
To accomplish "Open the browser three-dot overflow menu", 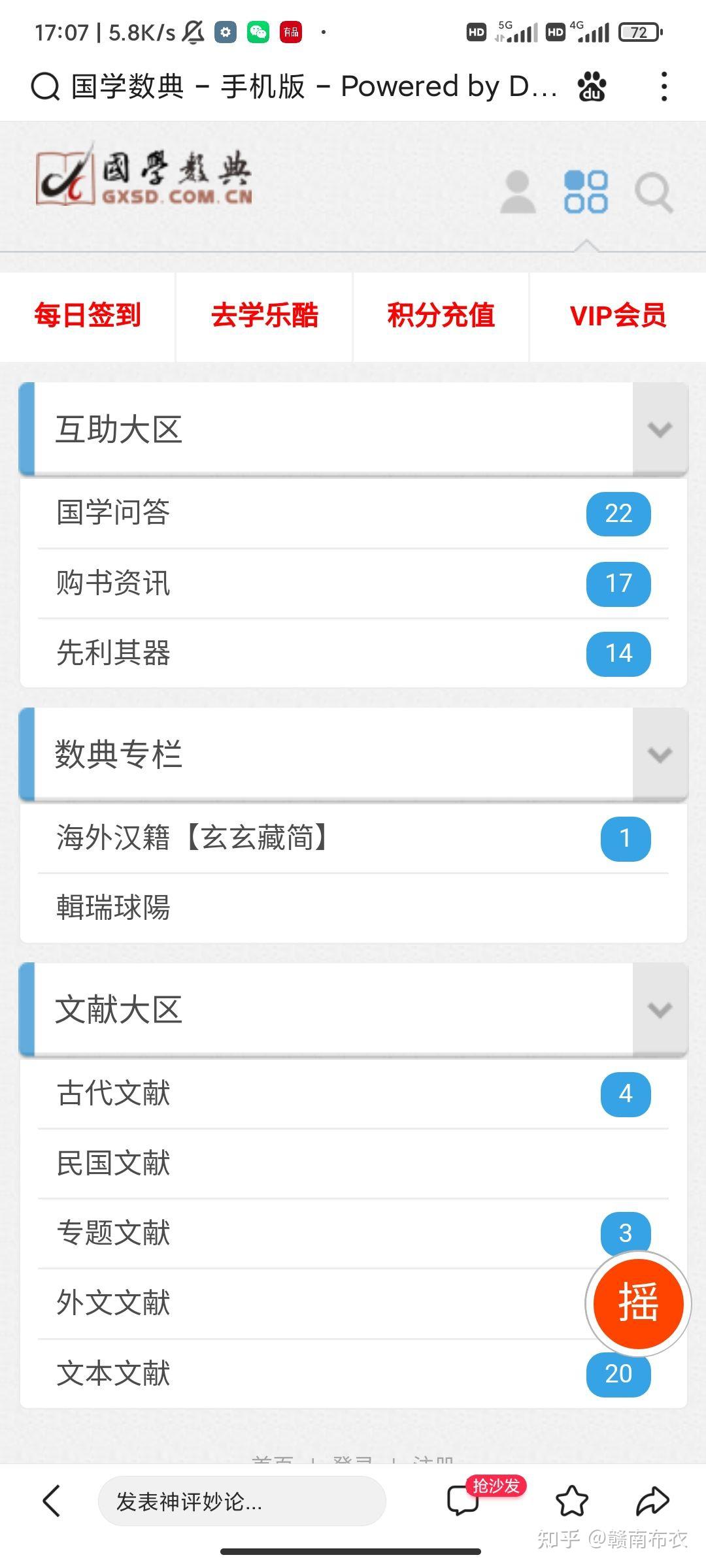I will [x=664, y=85].
